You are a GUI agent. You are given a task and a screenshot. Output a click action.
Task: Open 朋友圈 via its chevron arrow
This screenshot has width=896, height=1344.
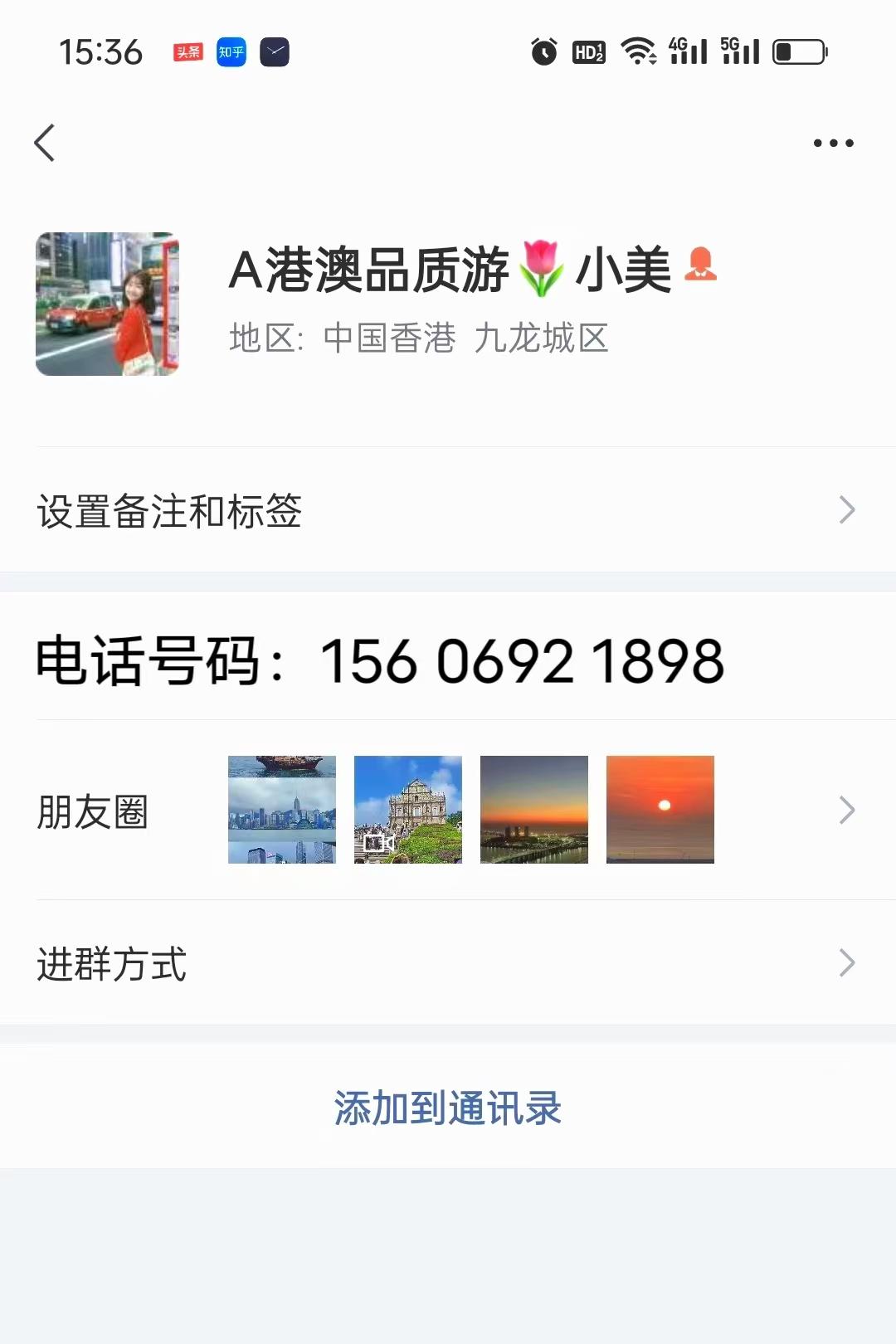(846, 808)
